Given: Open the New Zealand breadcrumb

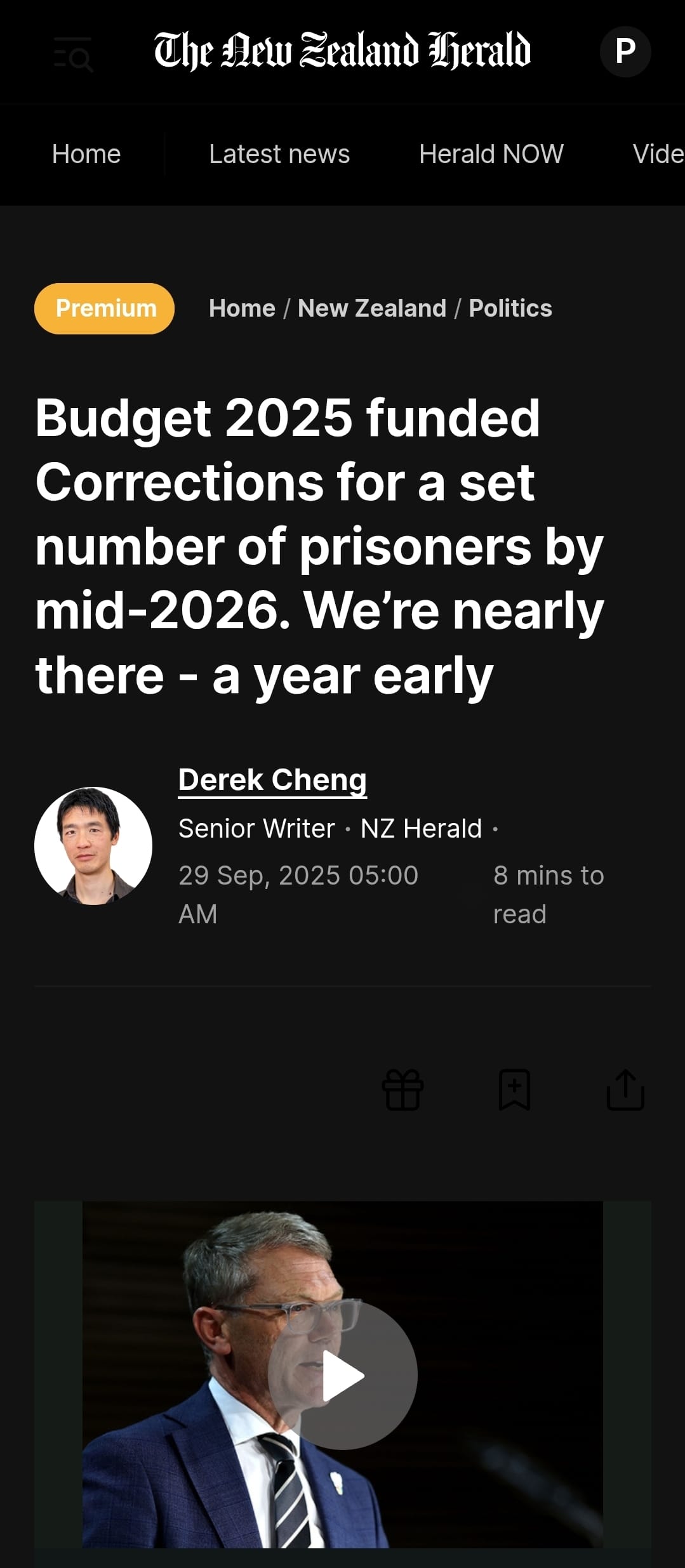Looking at the screenshot, I should coord(372,308).
